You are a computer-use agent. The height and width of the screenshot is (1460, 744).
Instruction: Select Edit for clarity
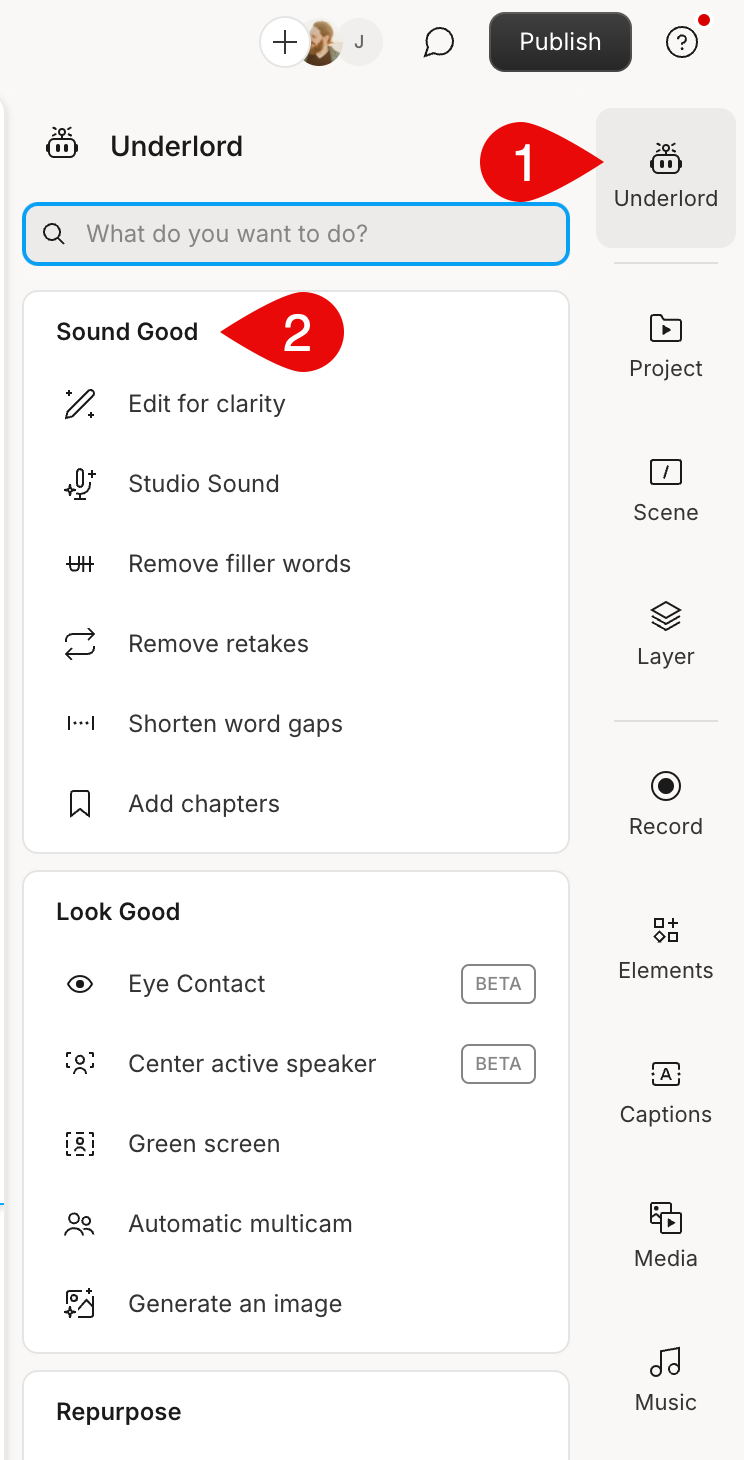(x=206, y=403)
